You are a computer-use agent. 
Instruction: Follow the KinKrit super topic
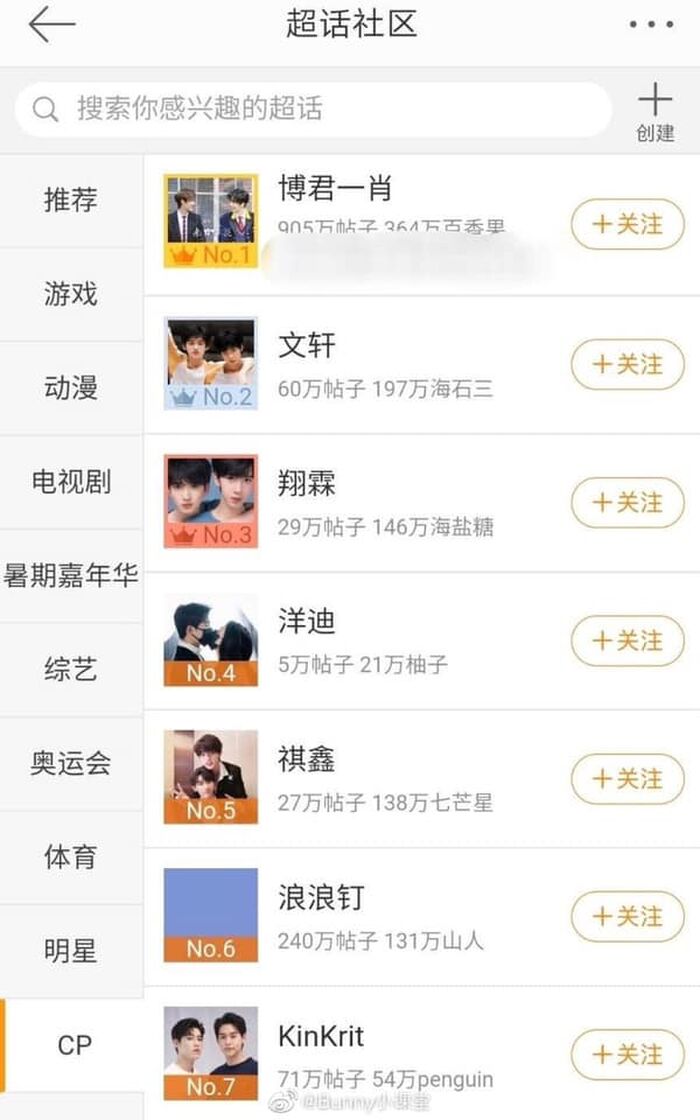[627, 1054]
